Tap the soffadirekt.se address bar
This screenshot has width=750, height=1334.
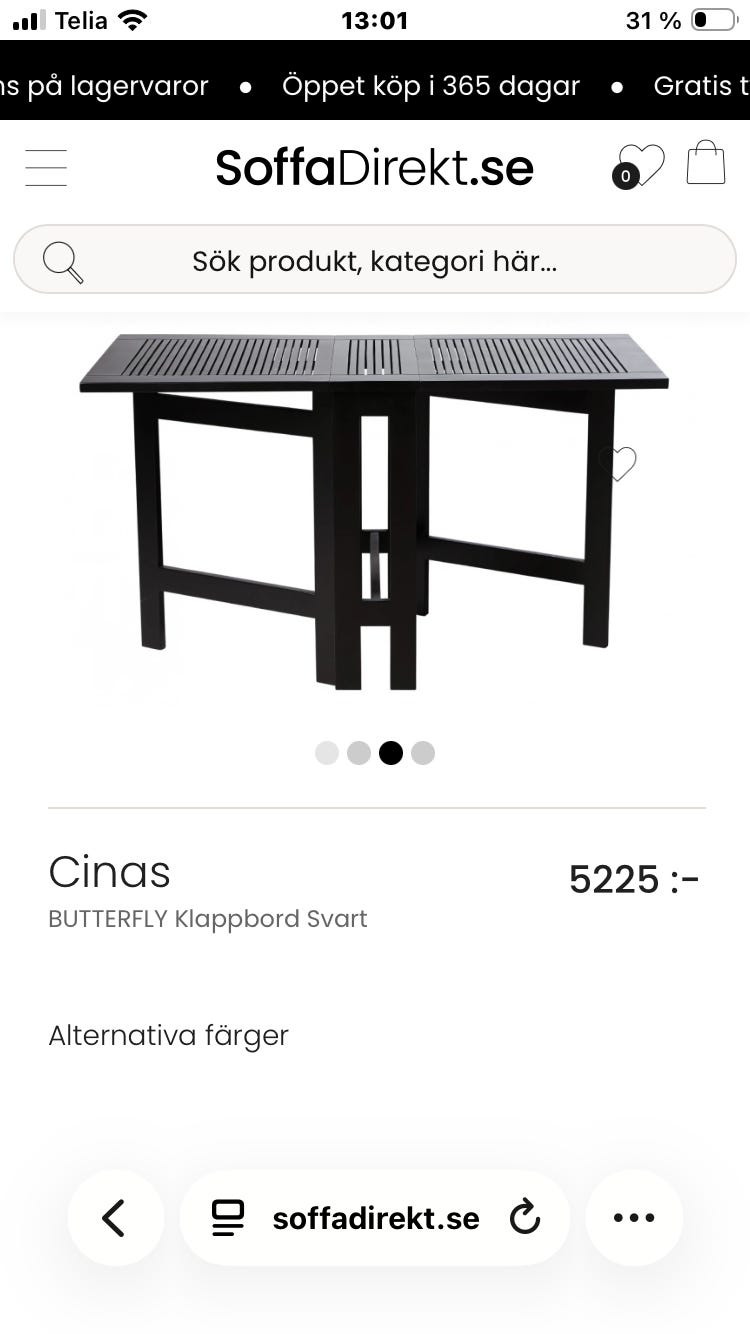tap(375, 1218)
